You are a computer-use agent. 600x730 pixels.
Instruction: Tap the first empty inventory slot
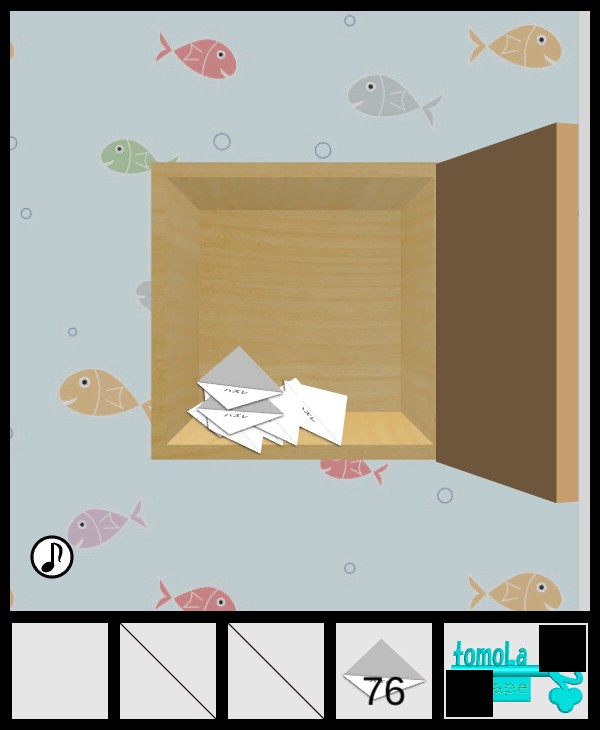pos(60,671)
